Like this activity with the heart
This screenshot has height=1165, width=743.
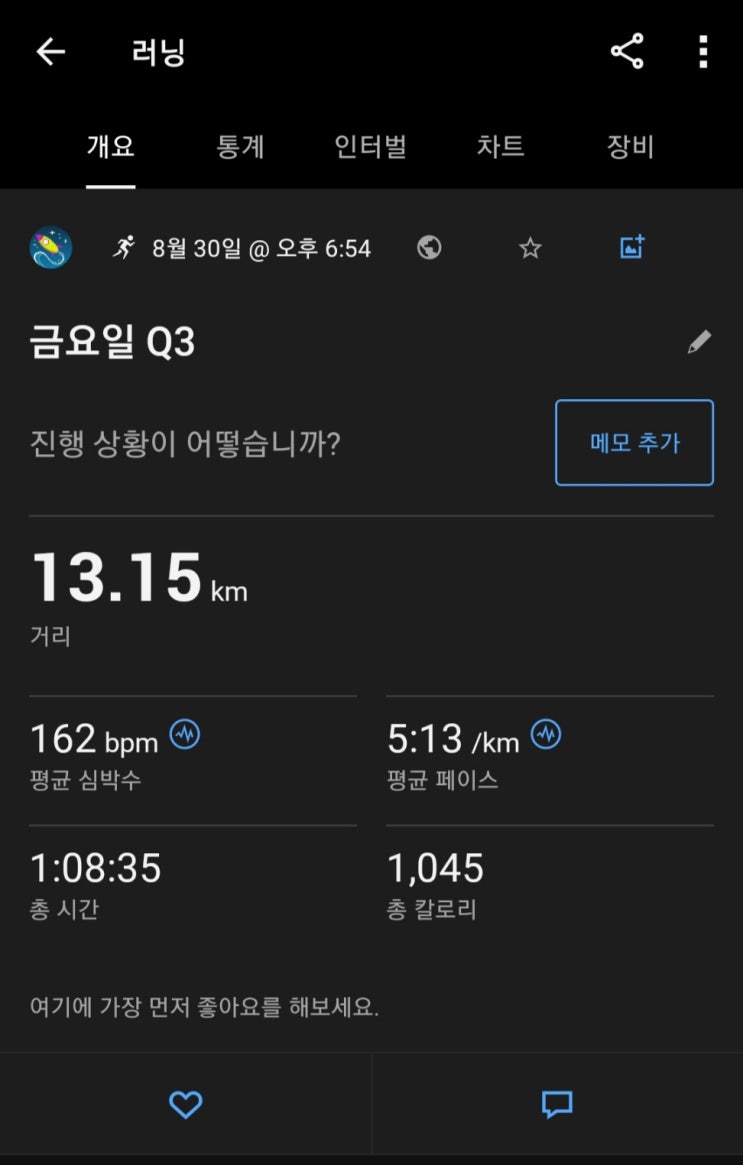(x=186, y=1104)
